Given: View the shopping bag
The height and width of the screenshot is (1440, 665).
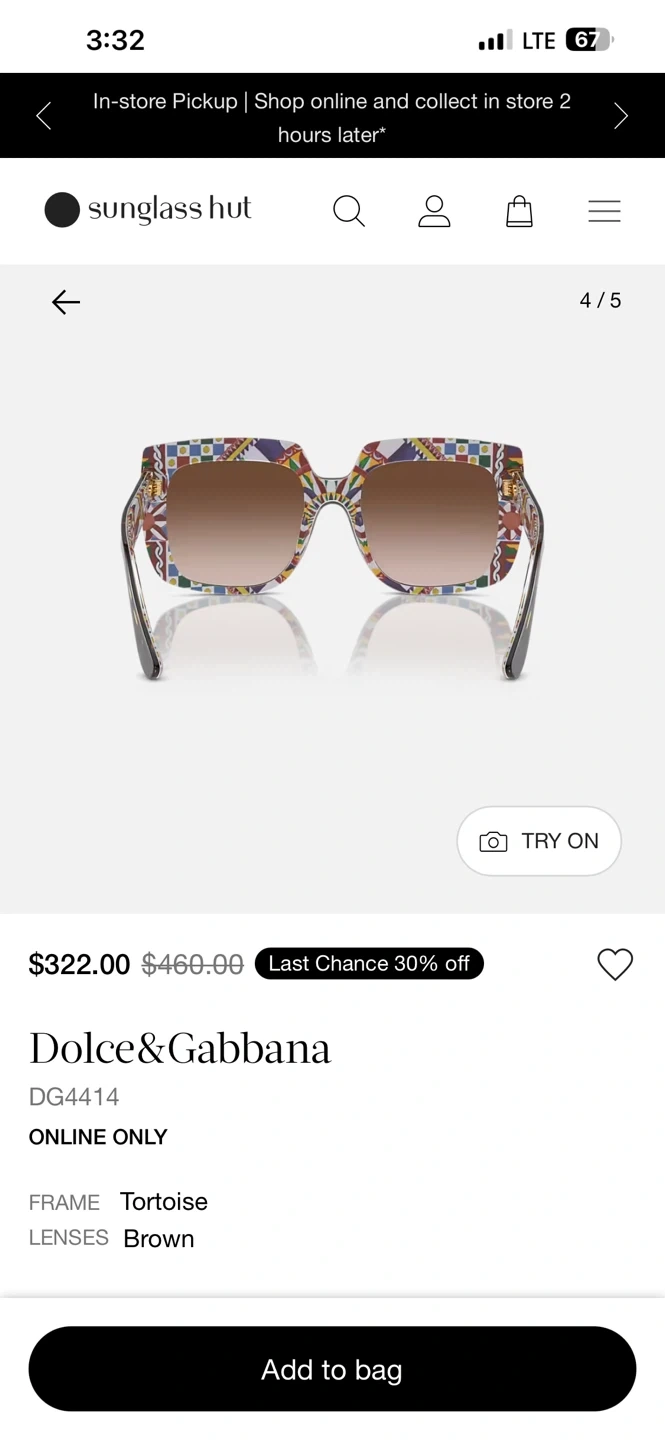Looking at the screenshot, I should 519,211.
